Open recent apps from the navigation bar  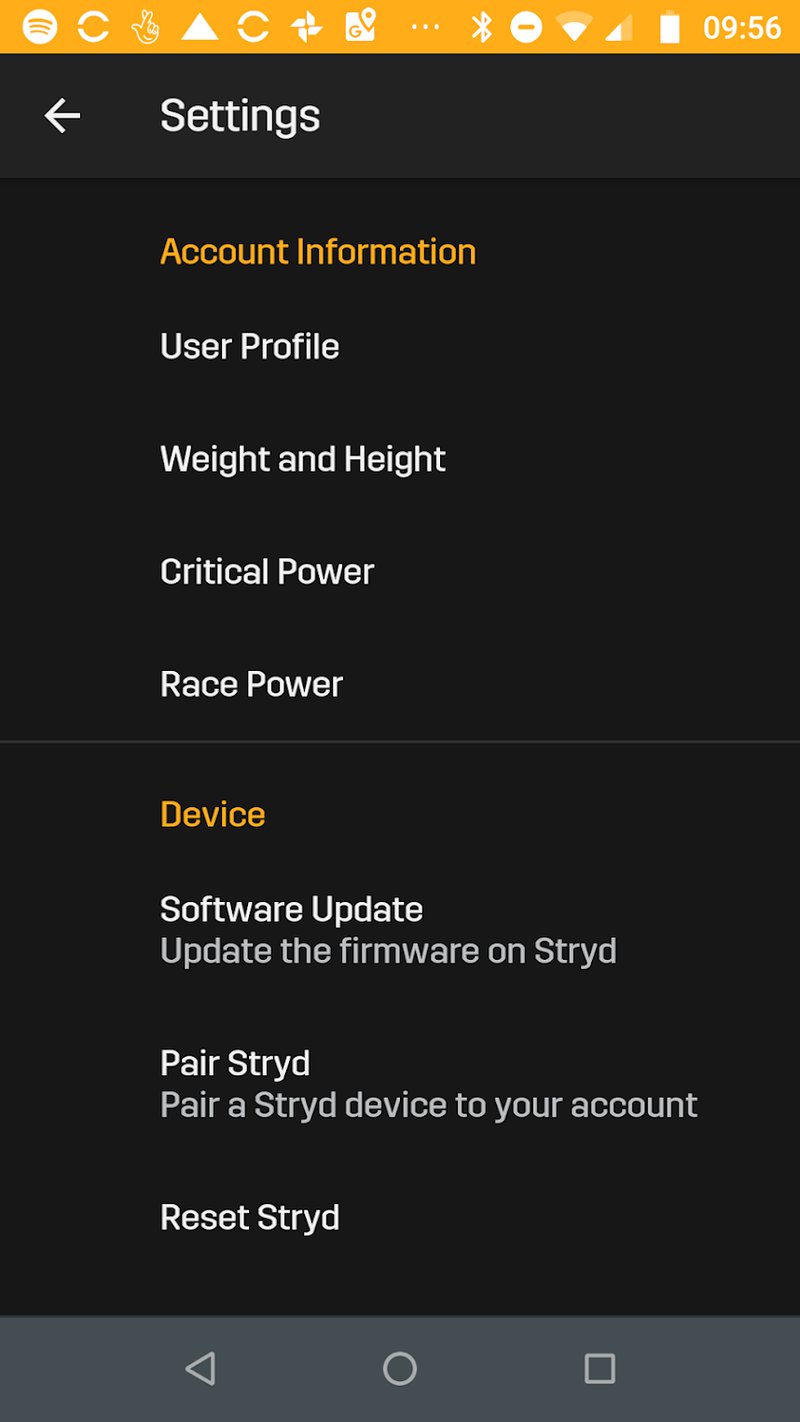point(599,1368)
